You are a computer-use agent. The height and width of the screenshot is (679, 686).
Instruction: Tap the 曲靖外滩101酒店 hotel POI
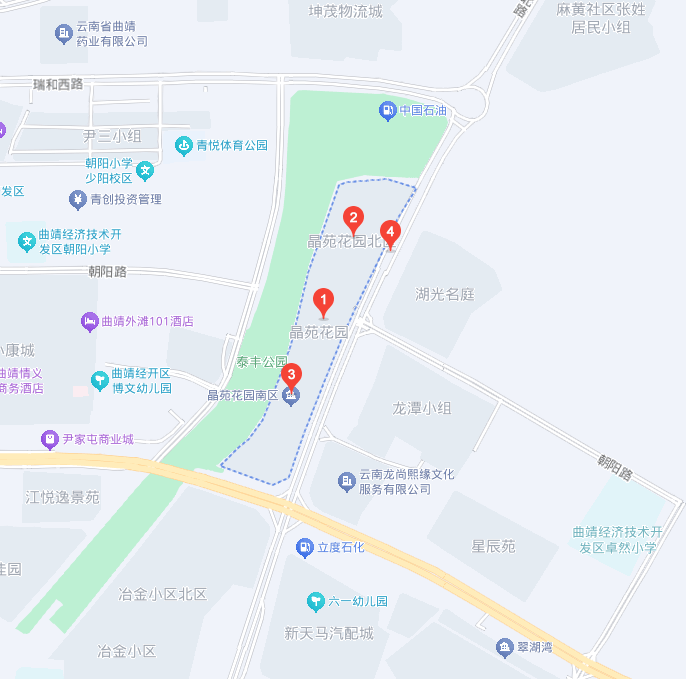click(x=89, y=322)
